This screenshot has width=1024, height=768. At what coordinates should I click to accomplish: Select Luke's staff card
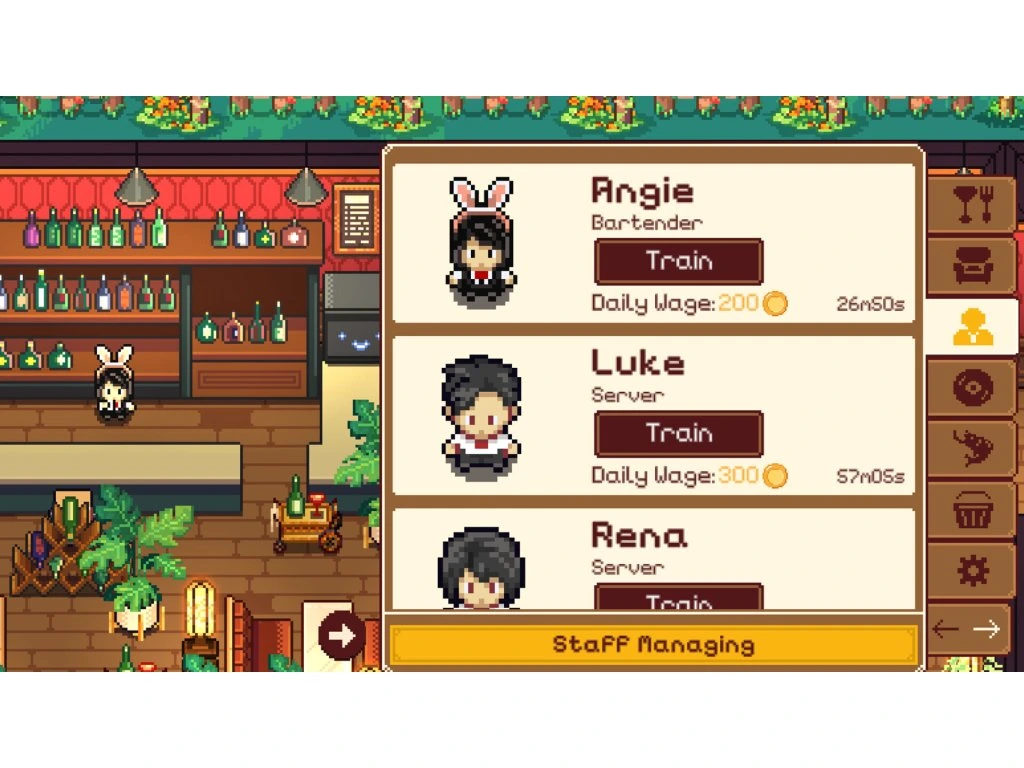click(653, 415)
